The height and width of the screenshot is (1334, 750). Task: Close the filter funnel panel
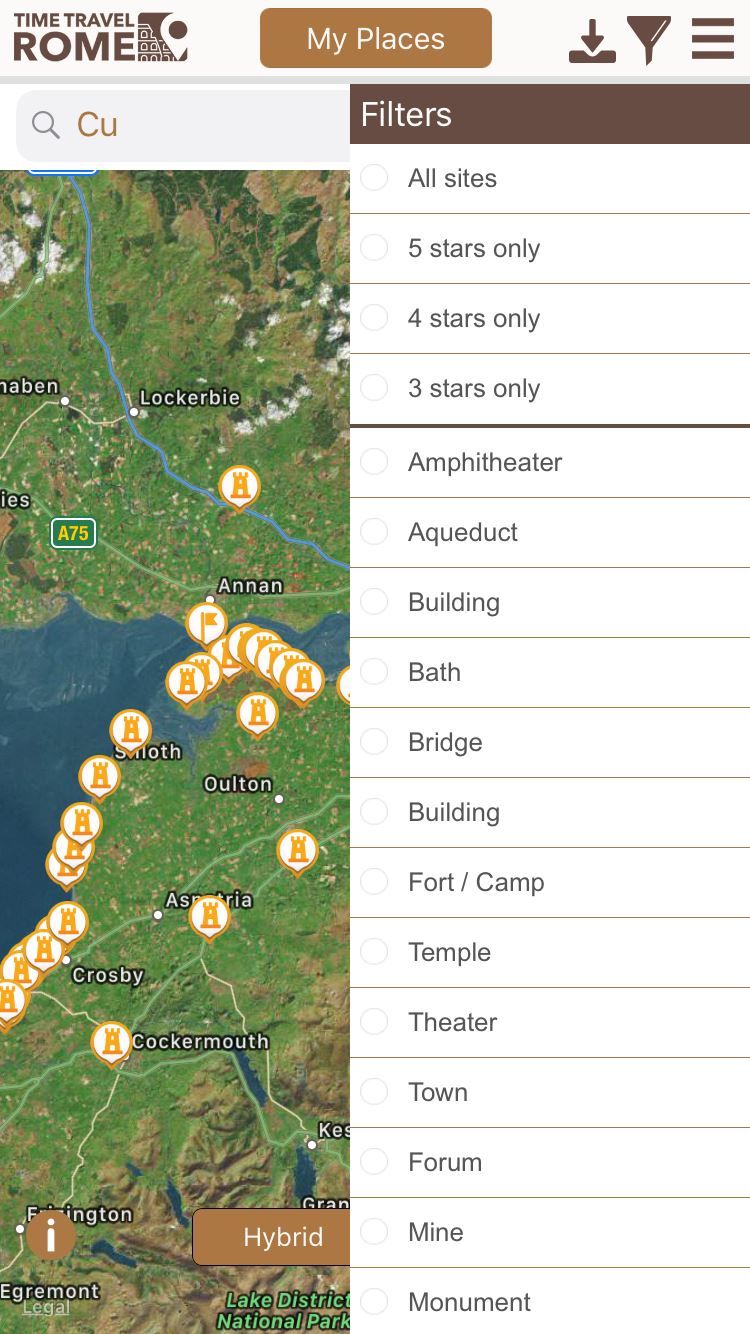[x=649, y=40]
